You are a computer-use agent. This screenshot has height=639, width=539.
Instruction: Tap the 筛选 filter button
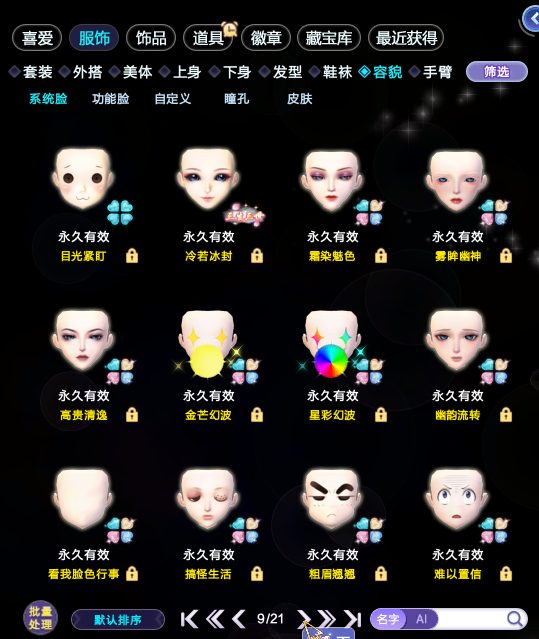[x=497, y=72]
